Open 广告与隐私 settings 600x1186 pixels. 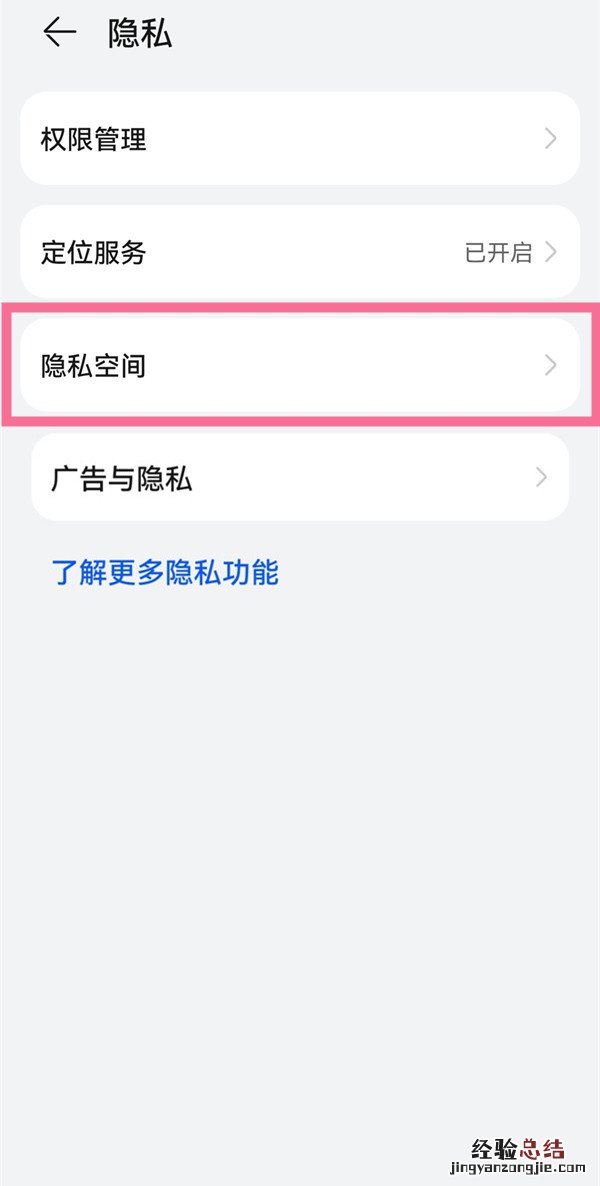300,478
